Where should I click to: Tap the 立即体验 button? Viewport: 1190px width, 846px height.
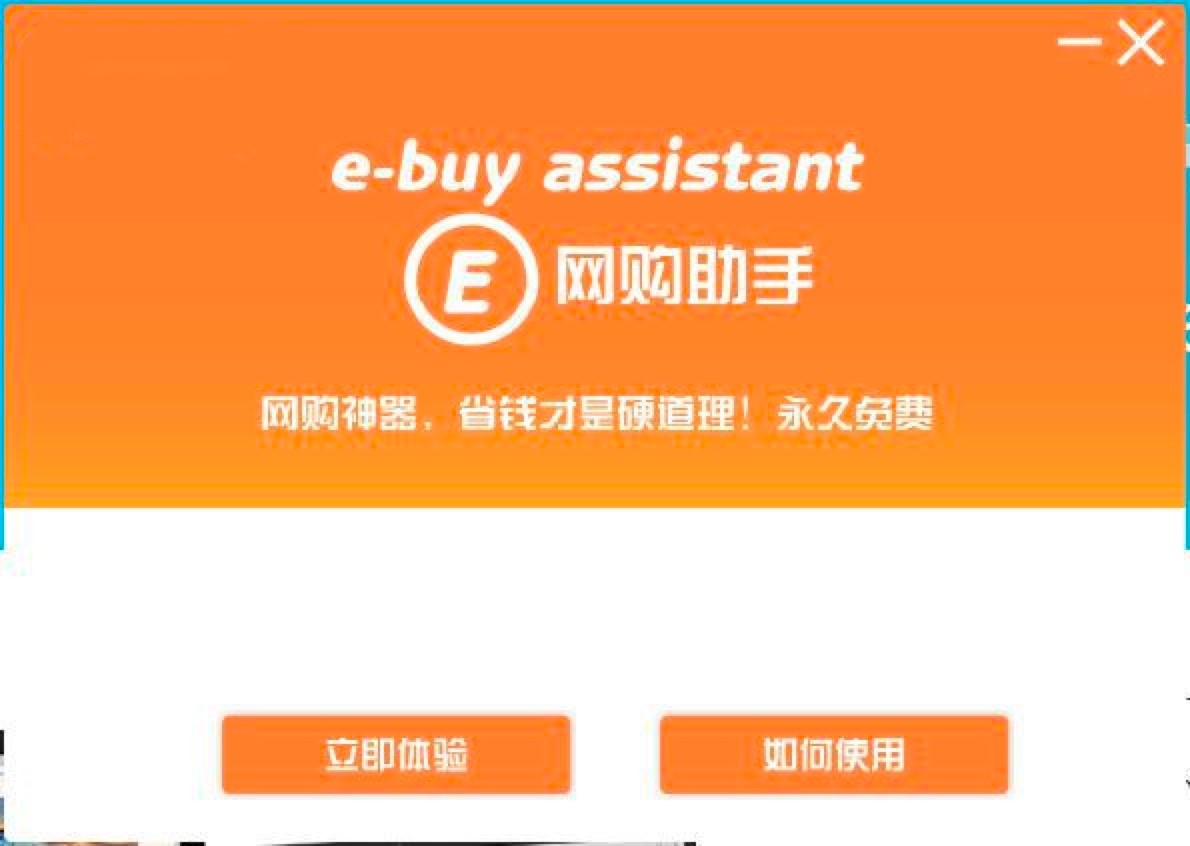tap(396, 755)
